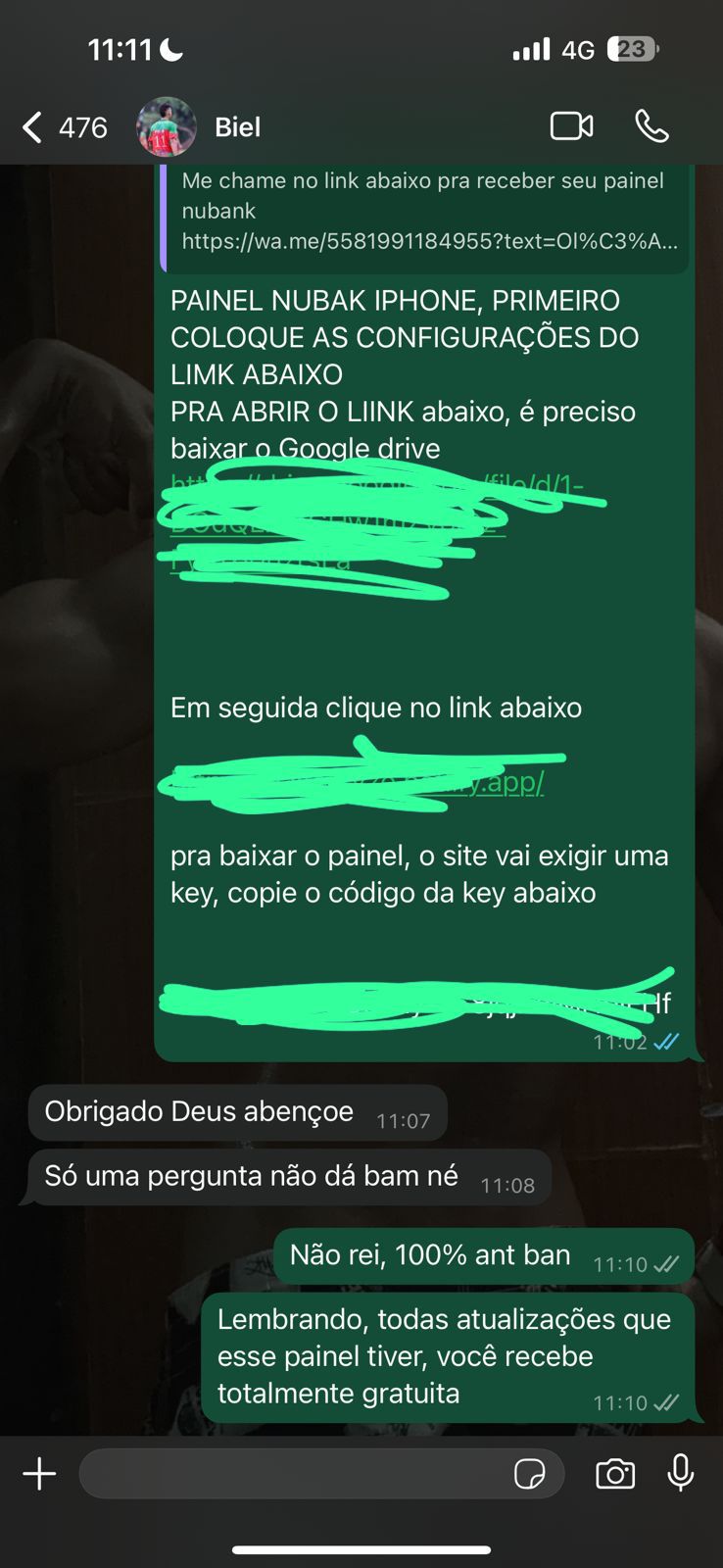This screenshot has width=723, height=1568.
Task: Go back to the chats list
Action: (x=34, y=127)
